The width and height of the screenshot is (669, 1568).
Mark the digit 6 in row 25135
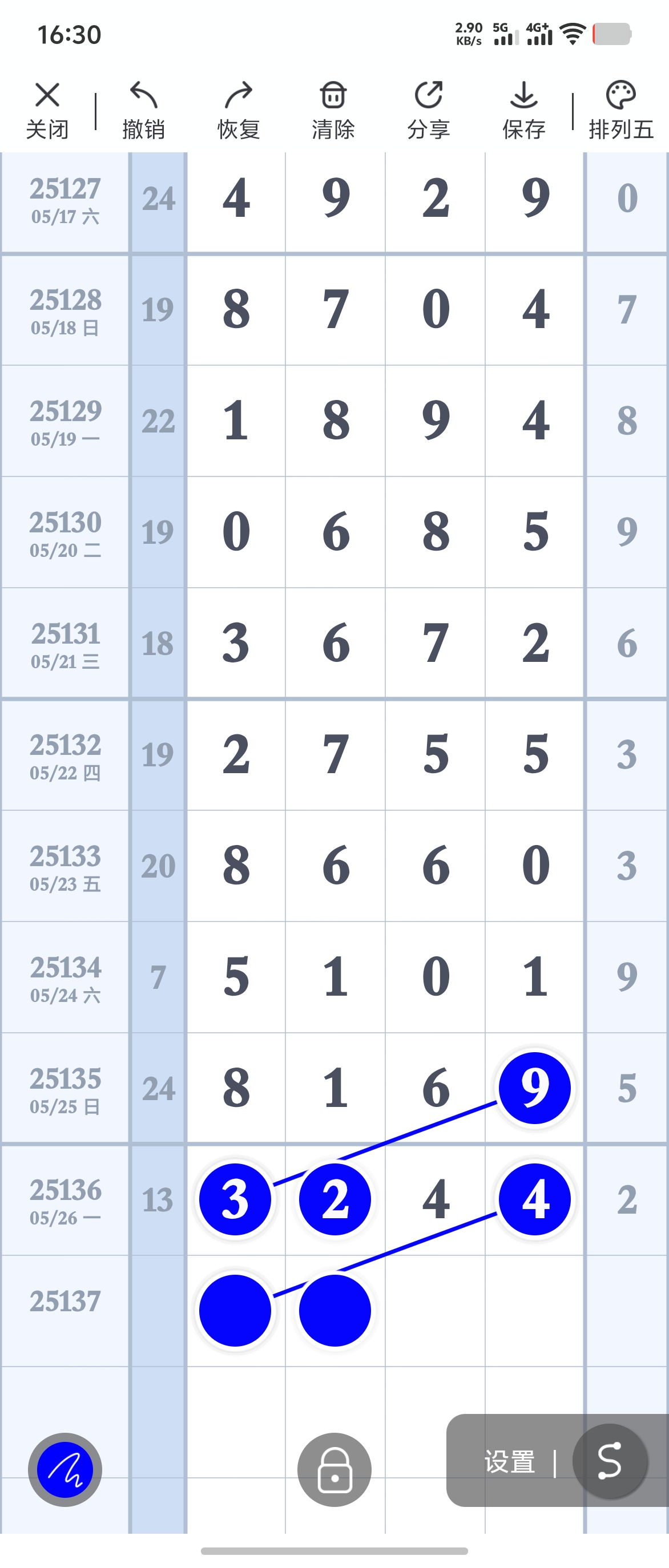coord(436,1088)
